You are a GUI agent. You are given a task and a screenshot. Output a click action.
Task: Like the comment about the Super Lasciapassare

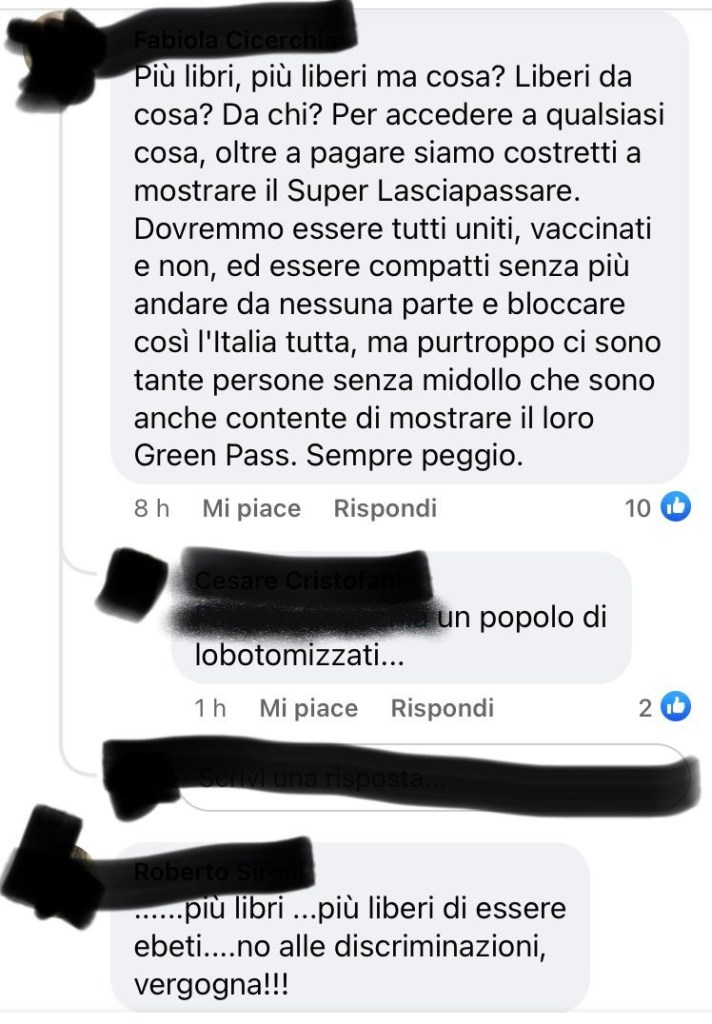click(x=251, y=509)
